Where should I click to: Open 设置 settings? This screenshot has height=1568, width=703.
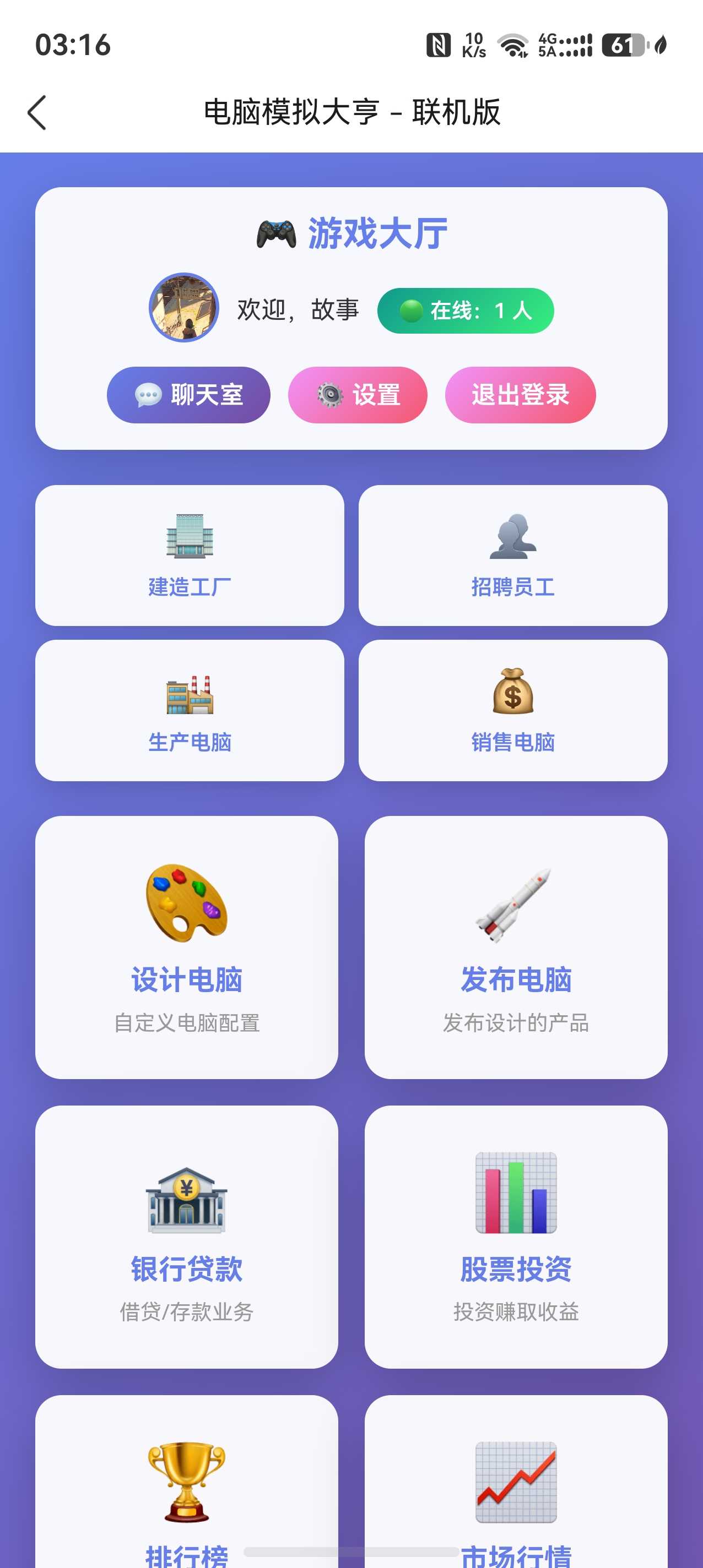(358, 394)
